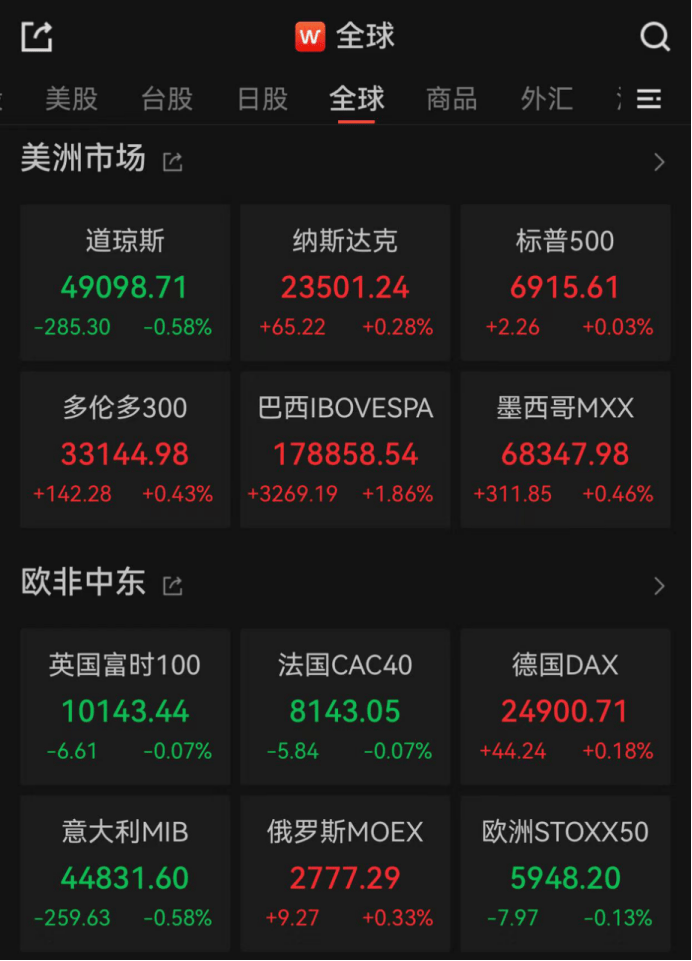
Task: Share the 美洲市场 section
Action: click(x=173, y=162)
